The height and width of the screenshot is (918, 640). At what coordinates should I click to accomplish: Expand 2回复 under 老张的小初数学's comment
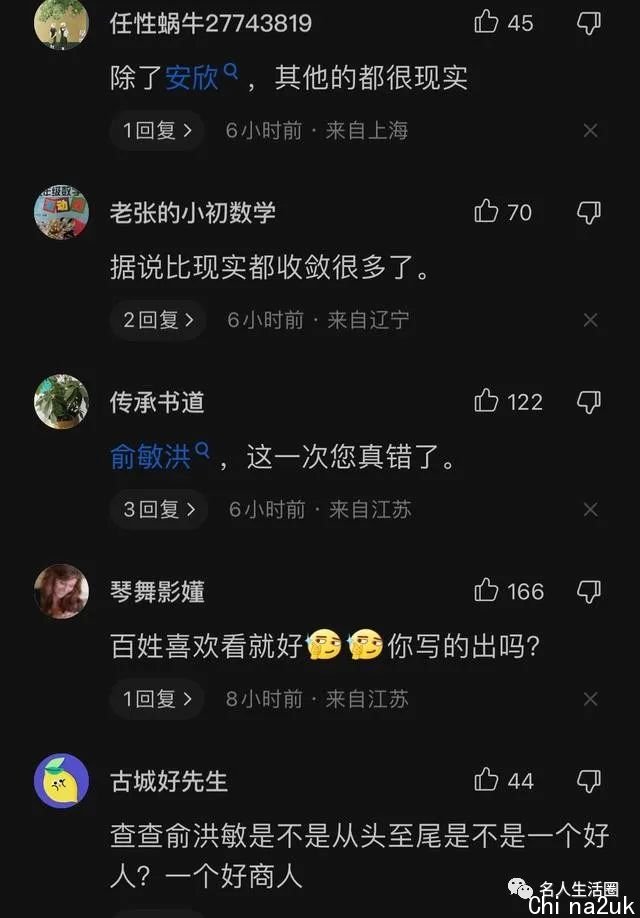point(158,320)
